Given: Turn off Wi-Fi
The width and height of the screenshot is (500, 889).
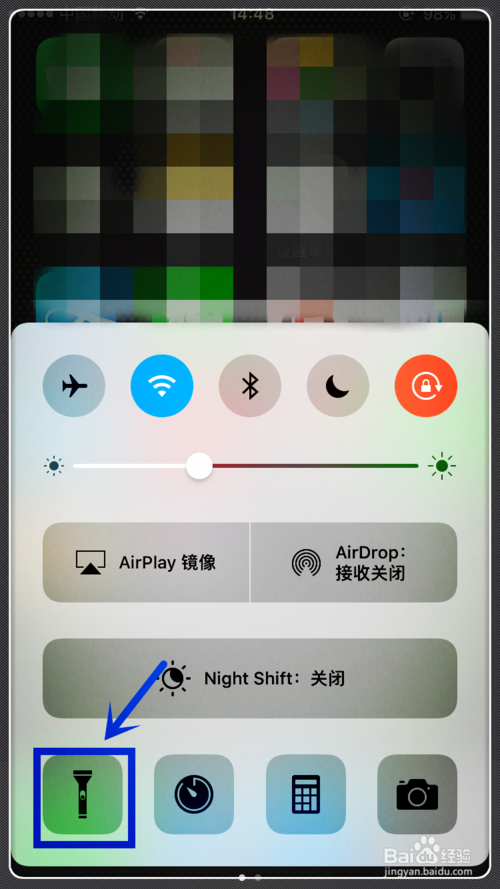Looking at the screenshot, I should tap(162, 386).
